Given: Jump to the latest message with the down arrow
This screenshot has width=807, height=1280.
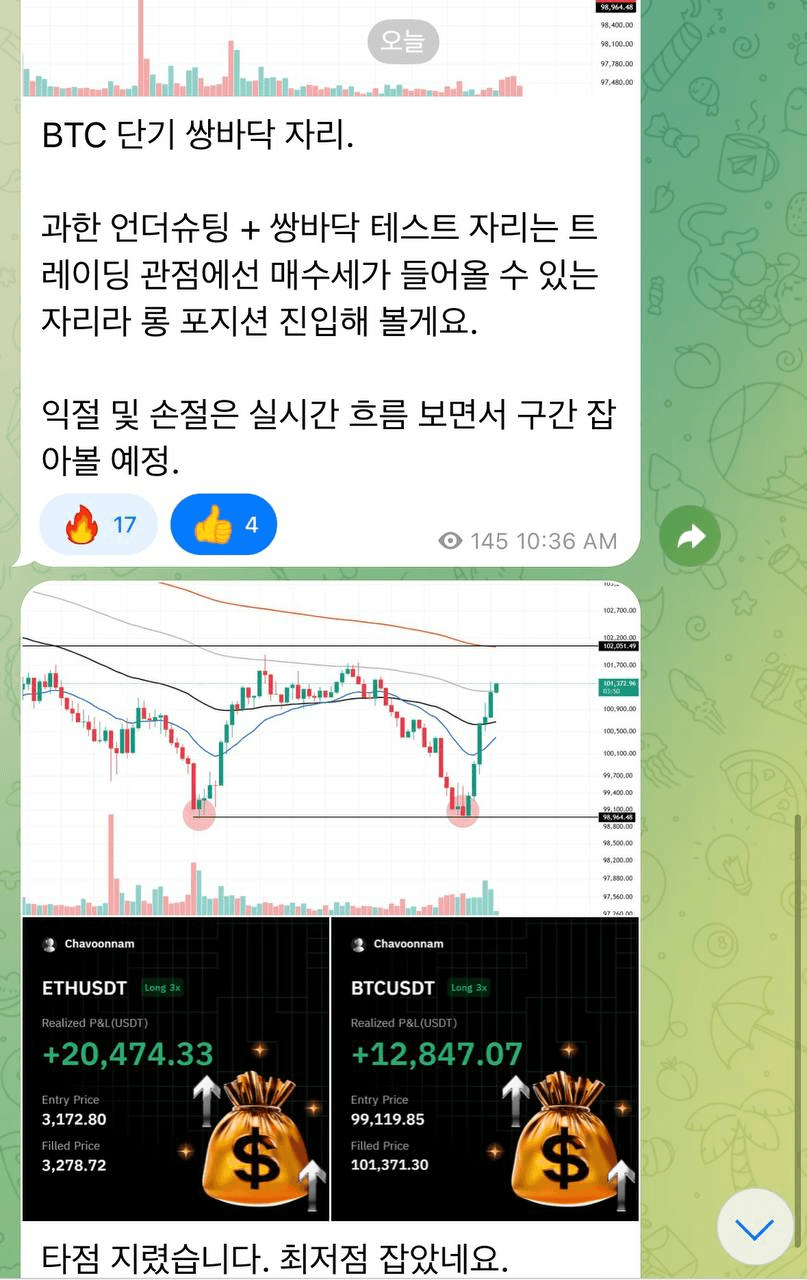Looking at the screenshot, I should pos(755,1227).
